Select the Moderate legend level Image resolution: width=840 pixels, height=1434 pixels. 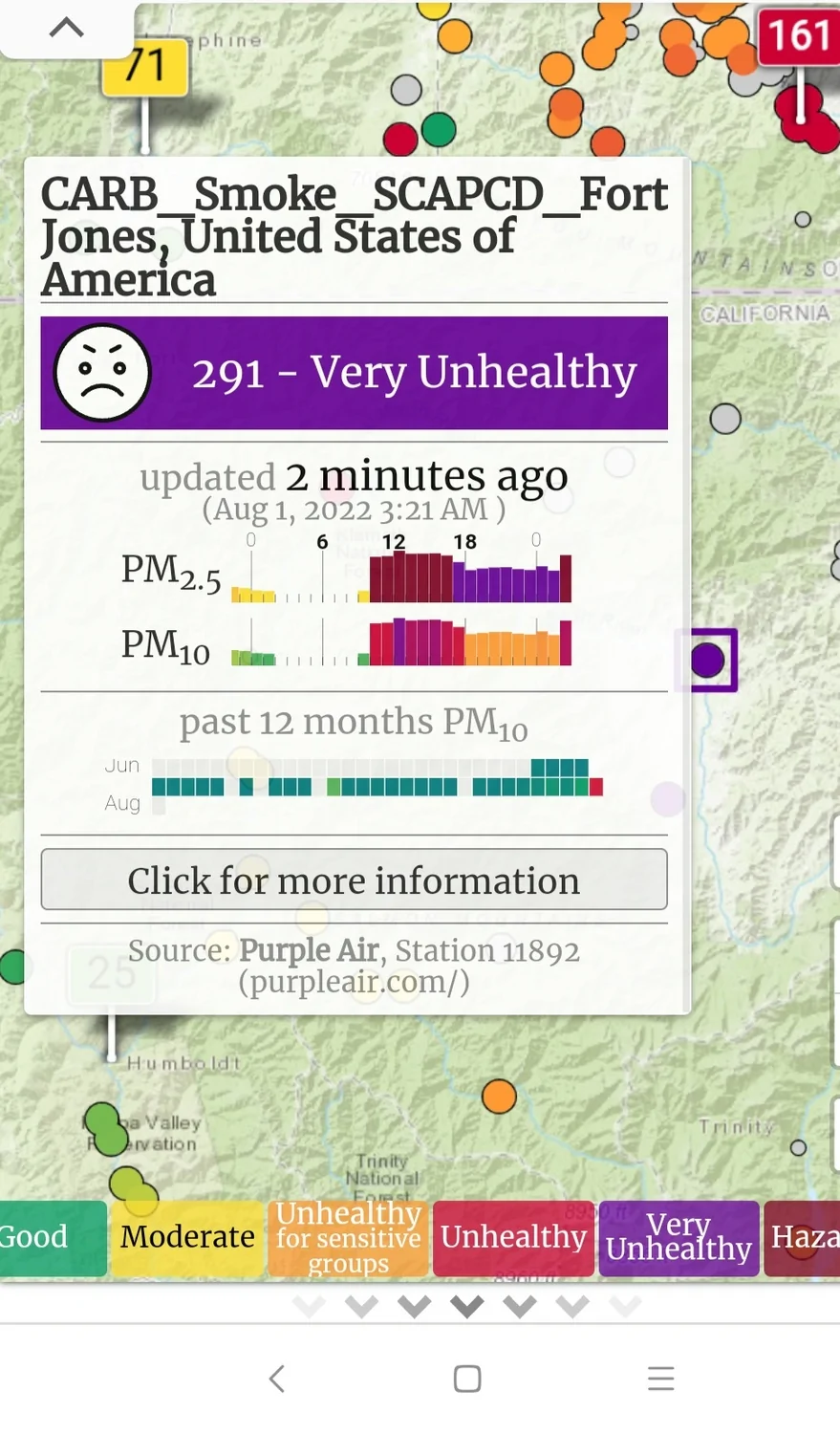point(187,1237)
